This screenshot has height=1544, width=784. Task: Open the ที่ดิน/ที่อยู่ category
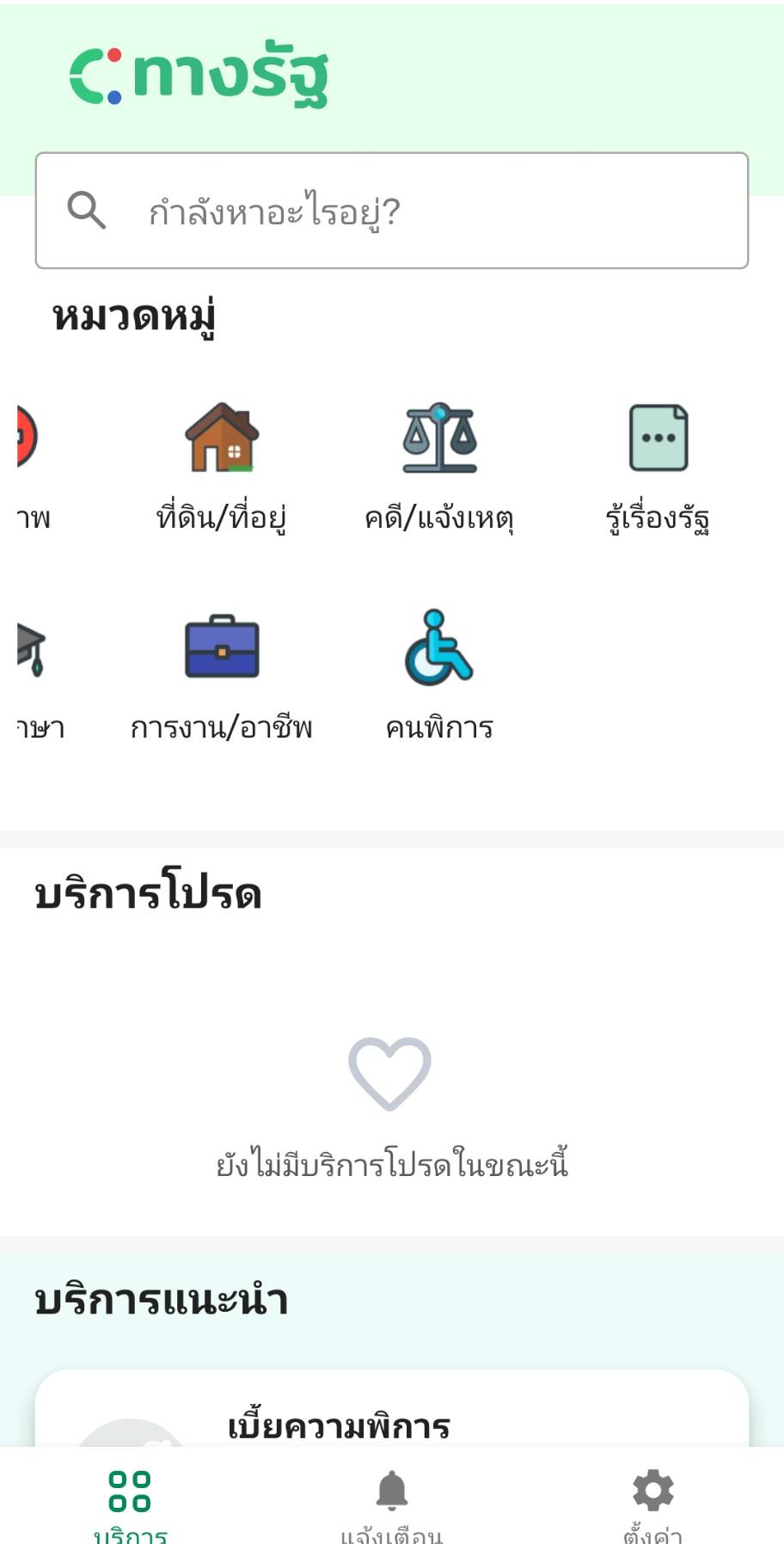(222, 466)
